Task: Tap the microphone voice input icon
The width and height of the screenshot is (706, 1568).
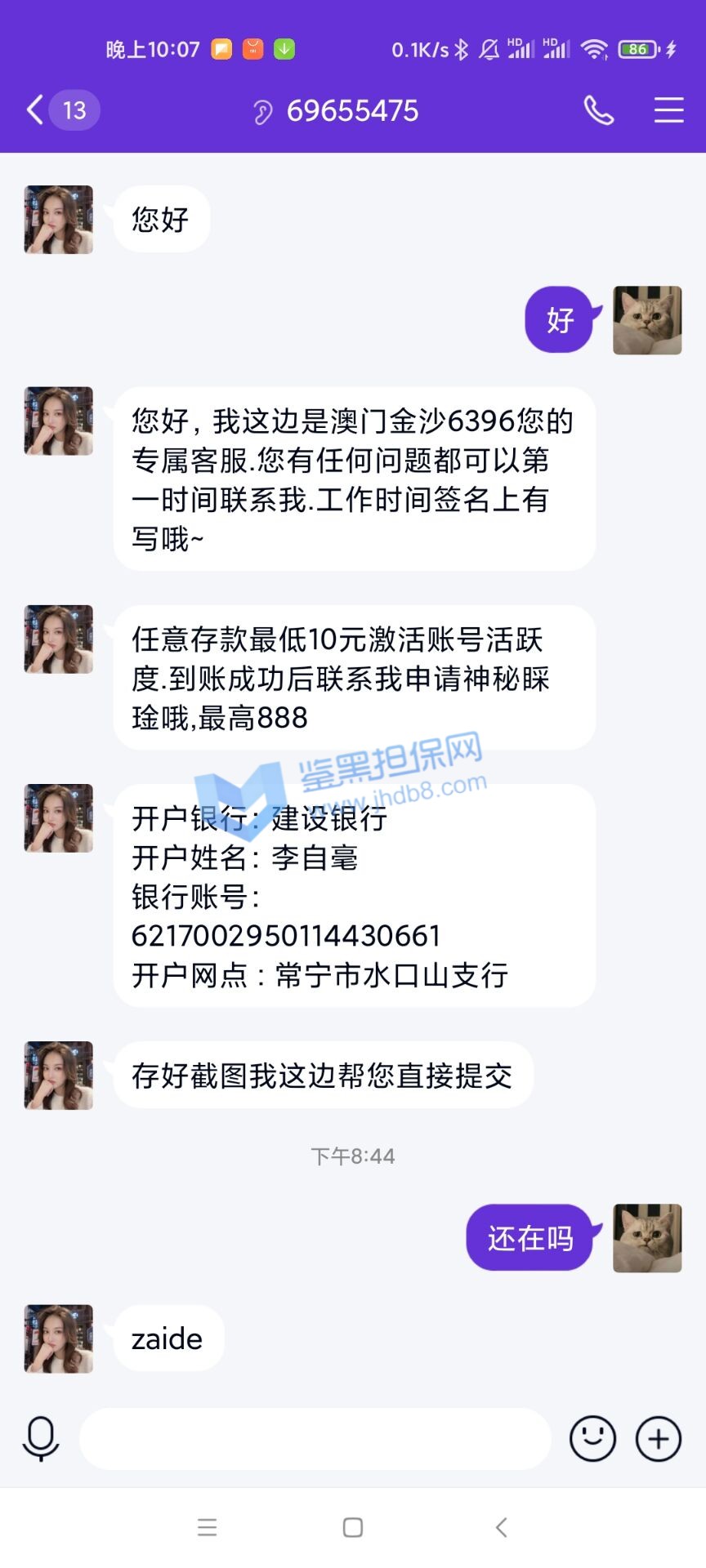Action: (41, 1438)
